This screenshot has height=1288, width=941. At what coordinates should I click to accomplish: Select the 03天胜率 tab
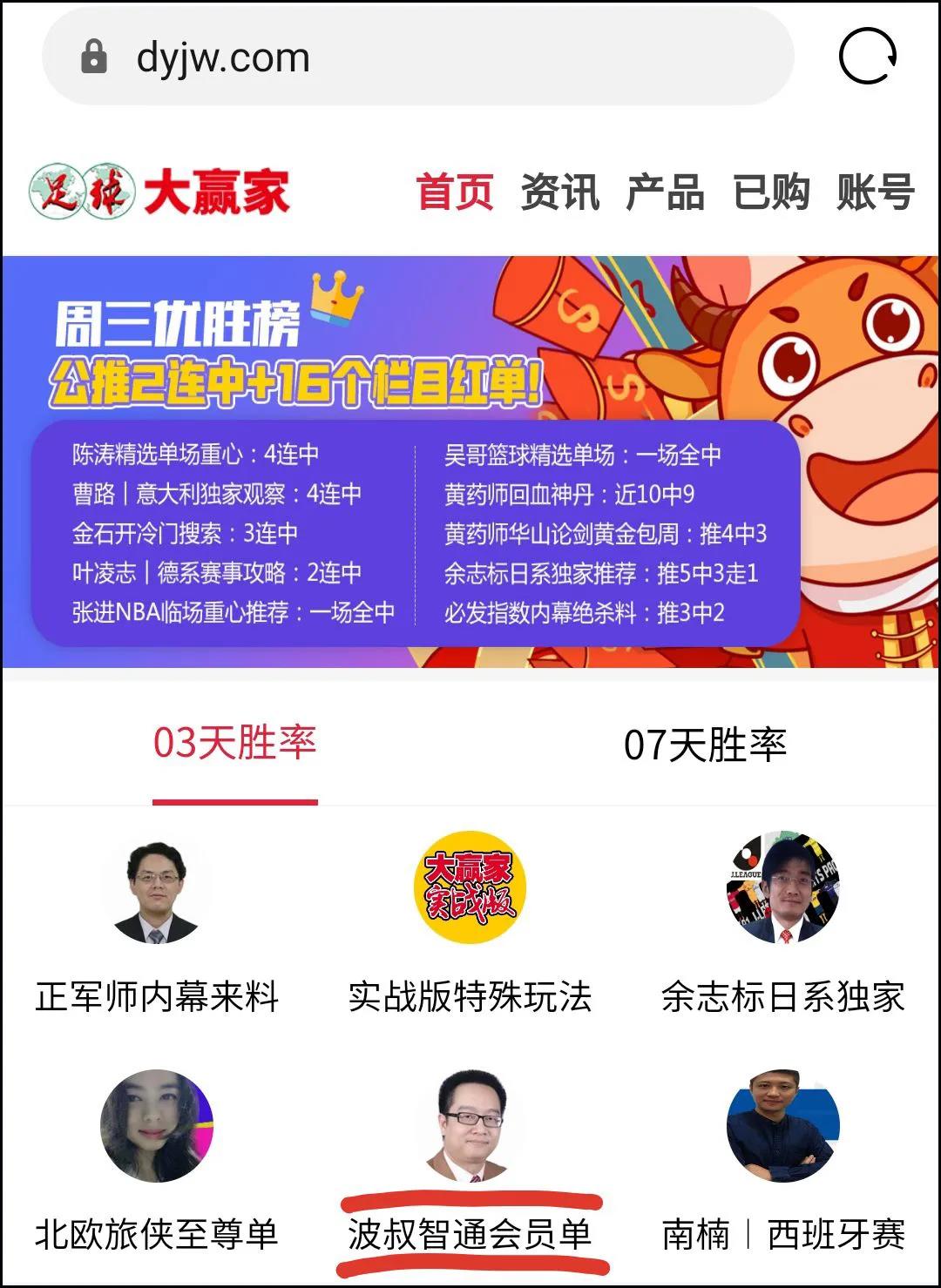tap(235, 745)
